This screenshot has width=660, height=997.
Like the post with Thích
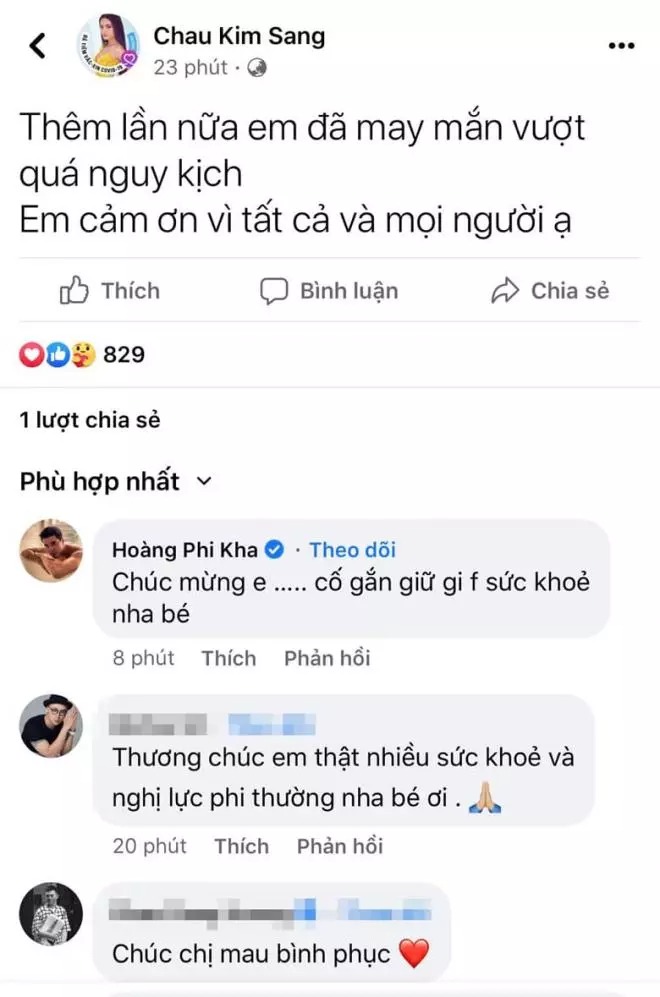click(110, 291)
